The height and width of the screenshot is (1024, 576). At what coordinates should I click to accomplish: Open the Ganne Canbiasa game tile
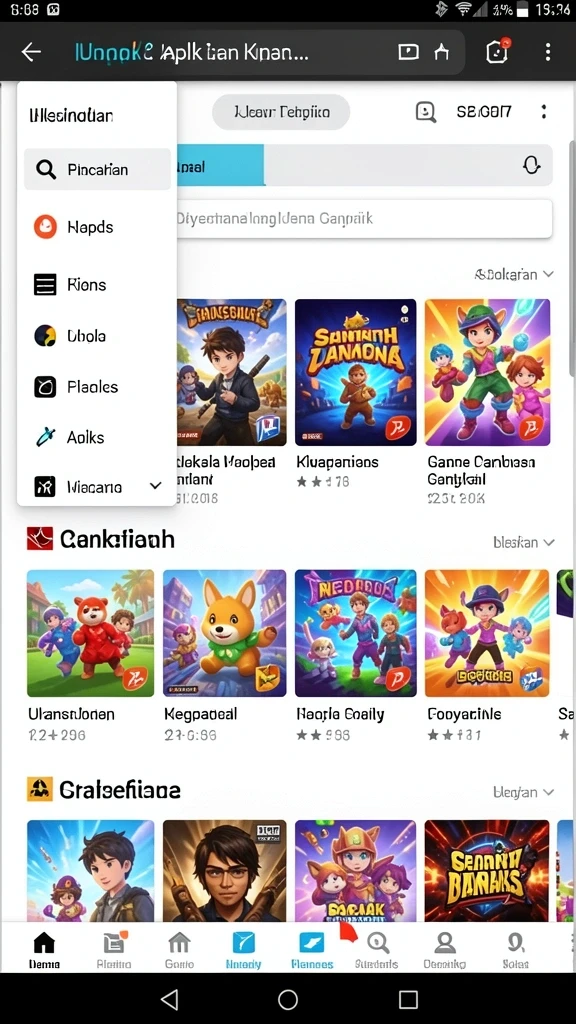tap(487, 402)
